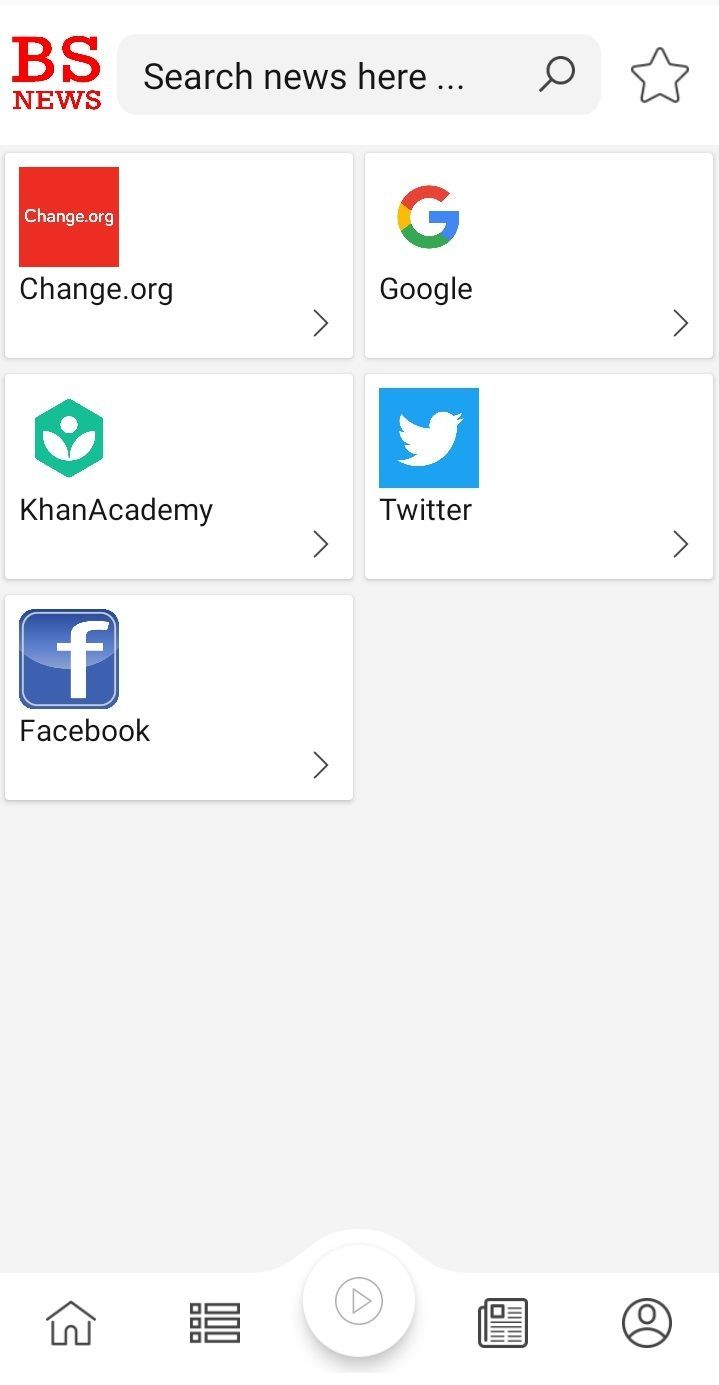Screen dimensions: 719x1385
Task: Tap the magnifier search icon
Action: click(557, 75)
